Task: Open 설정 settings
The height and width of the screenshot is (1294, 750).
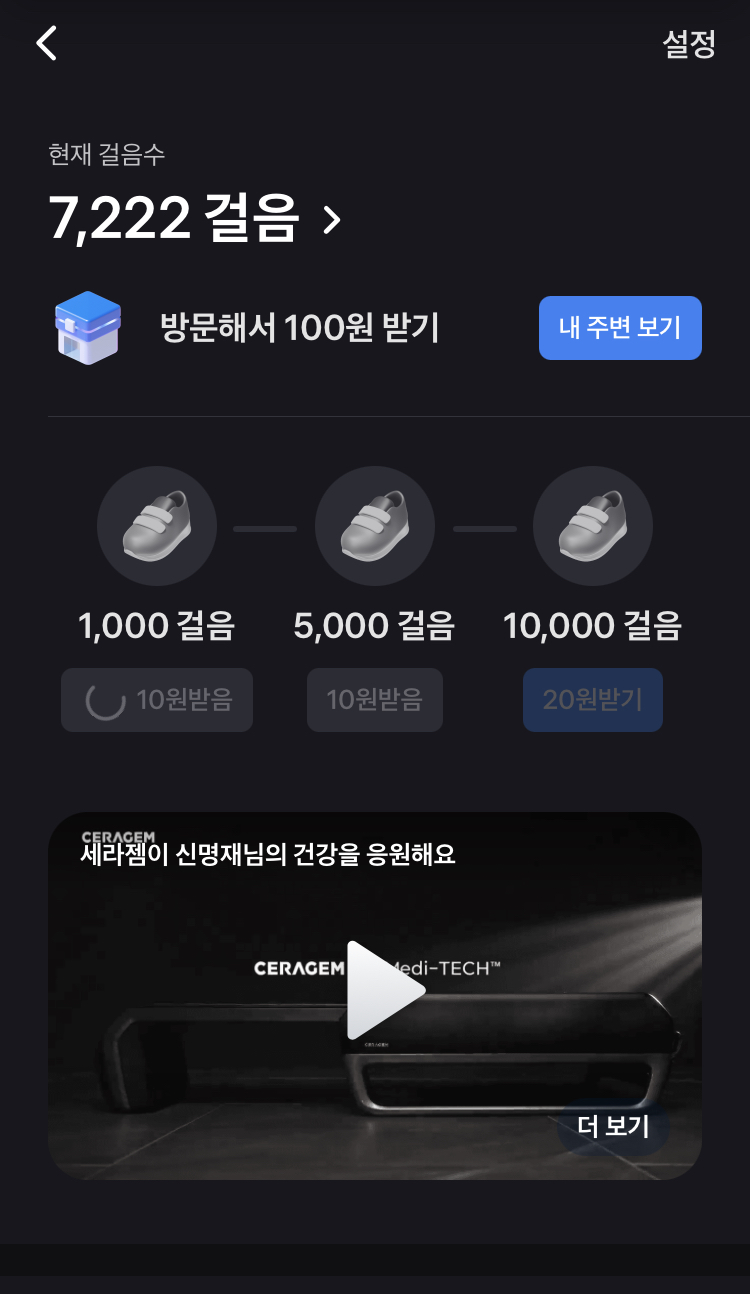Action: click(x=689, y=44)
